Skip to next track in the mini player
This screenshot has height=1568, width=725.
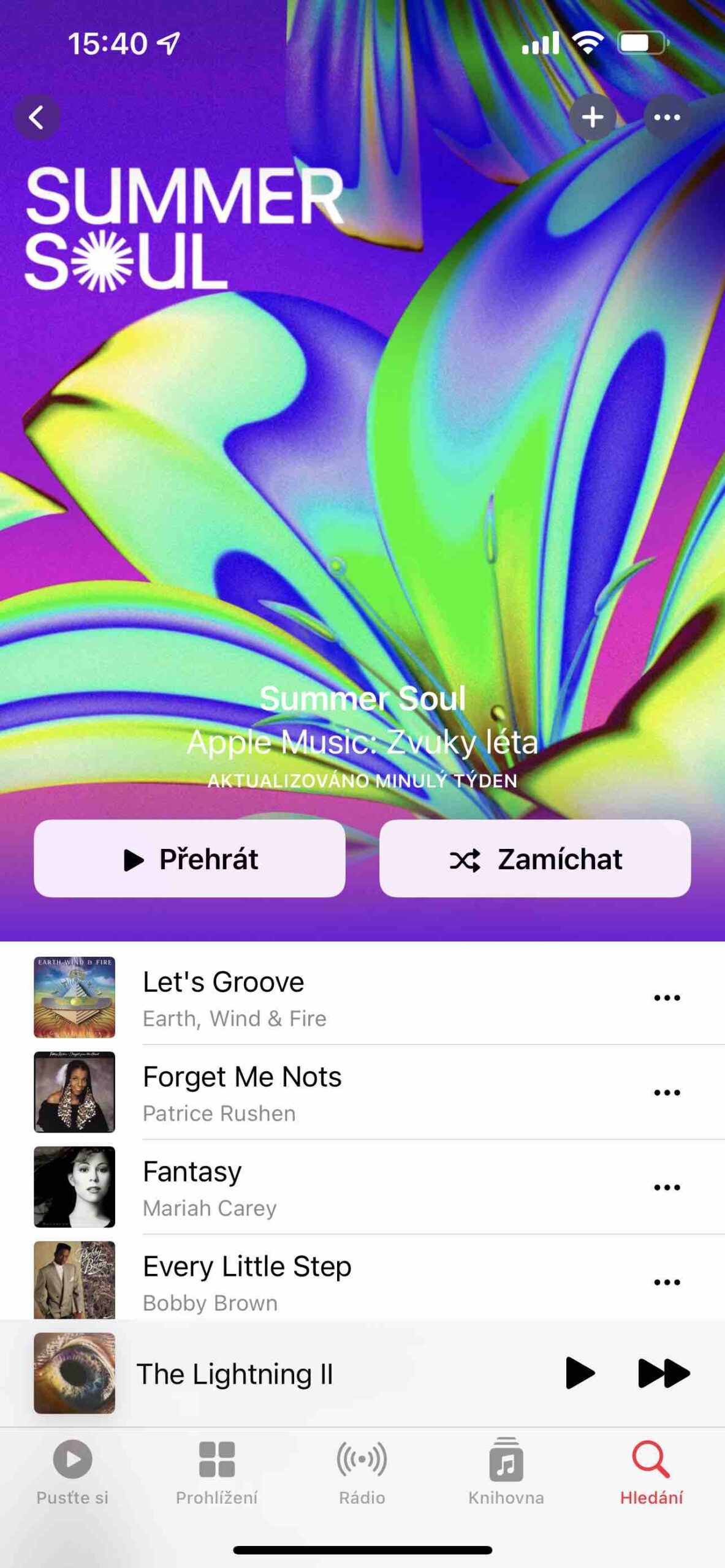pos(665,1372)
